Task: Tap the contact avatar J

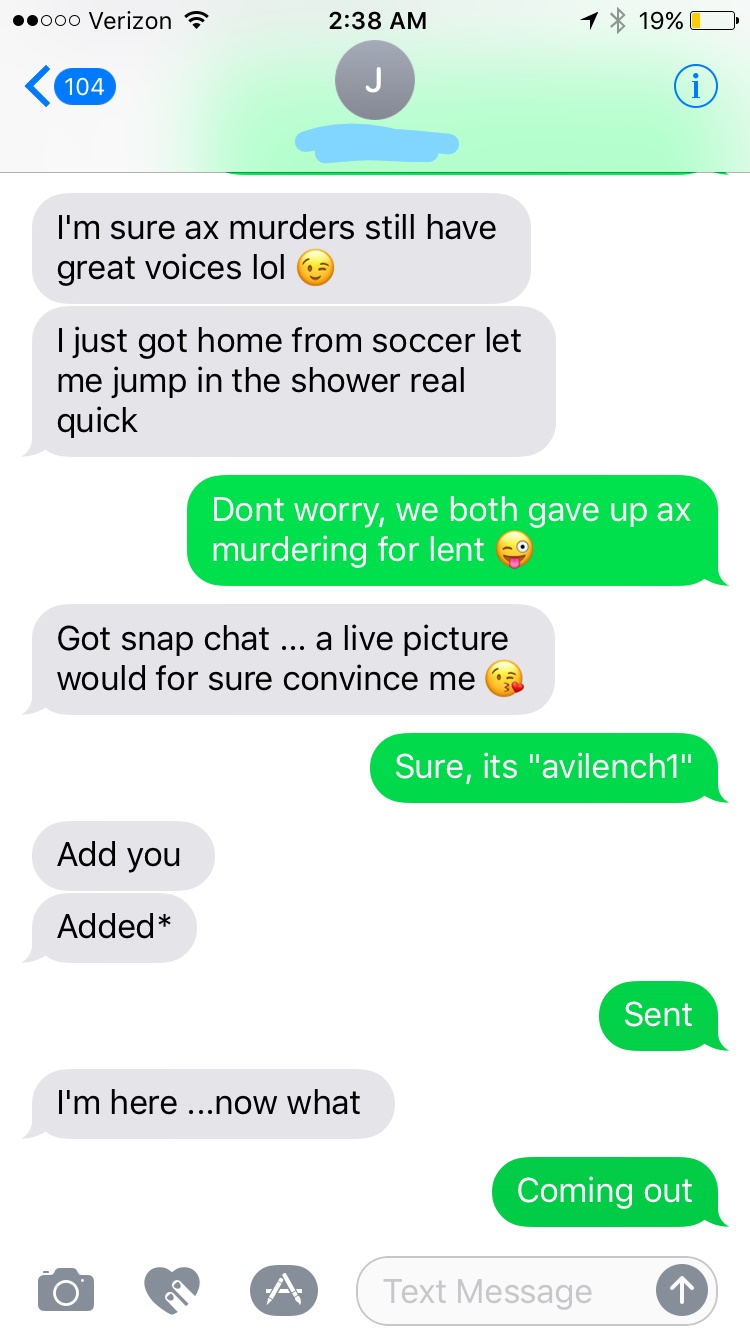Action: [x=374, y=82]
